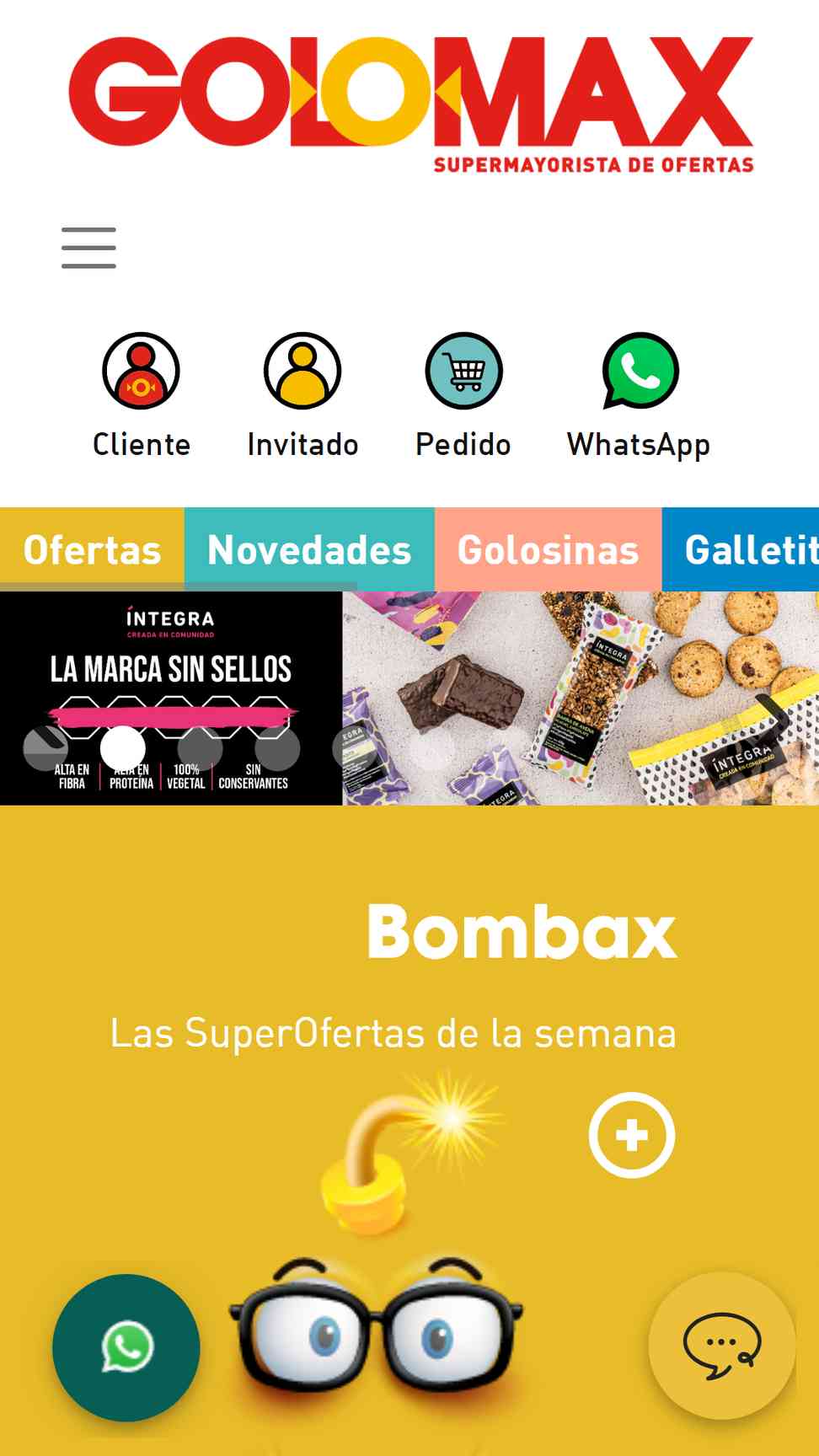The width and height of the screenshot is (819, 1456).
Task: Switch to the Ofertas tab
Action: (x=92, y=549)
